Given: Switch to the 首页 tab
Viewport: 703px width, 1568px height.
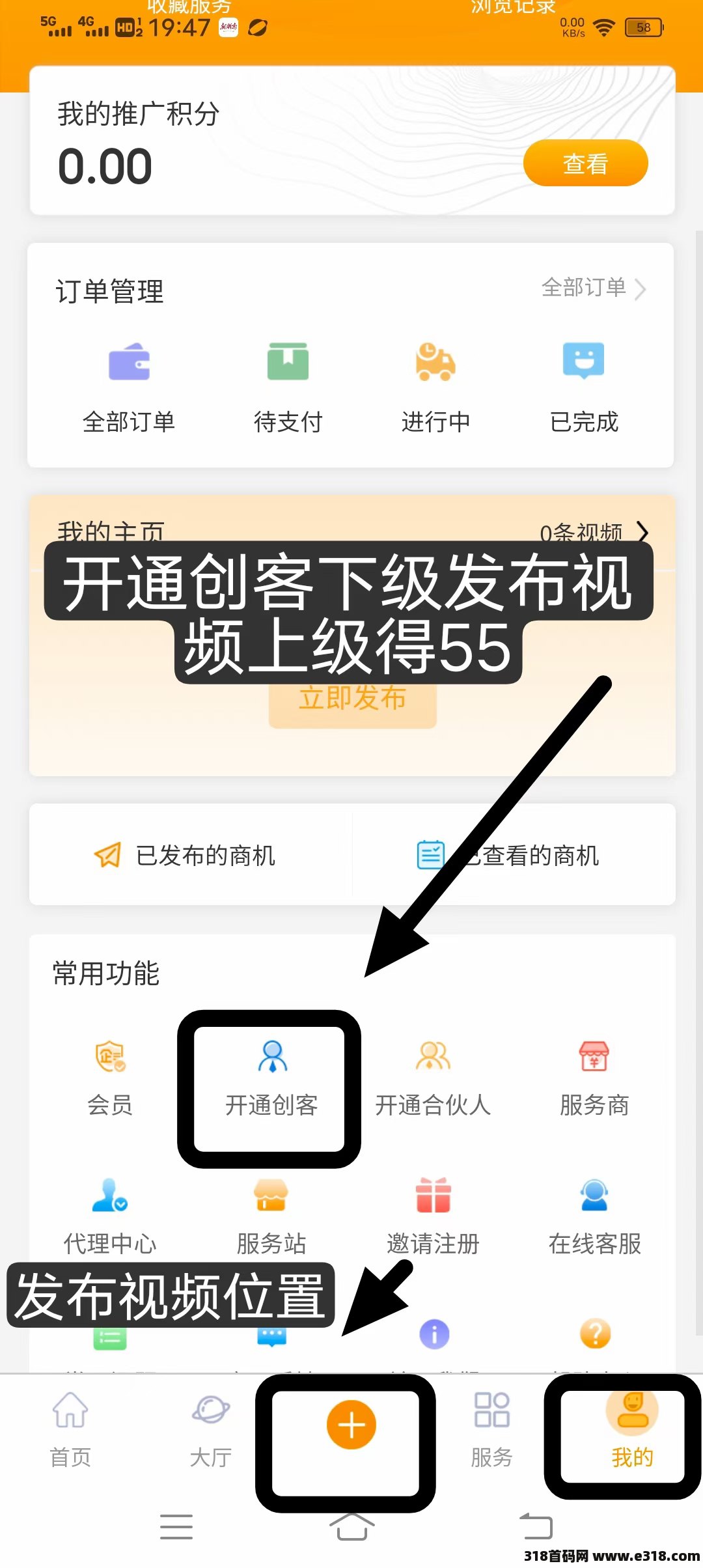Looking at the screenshot, I should (70, 1430).
